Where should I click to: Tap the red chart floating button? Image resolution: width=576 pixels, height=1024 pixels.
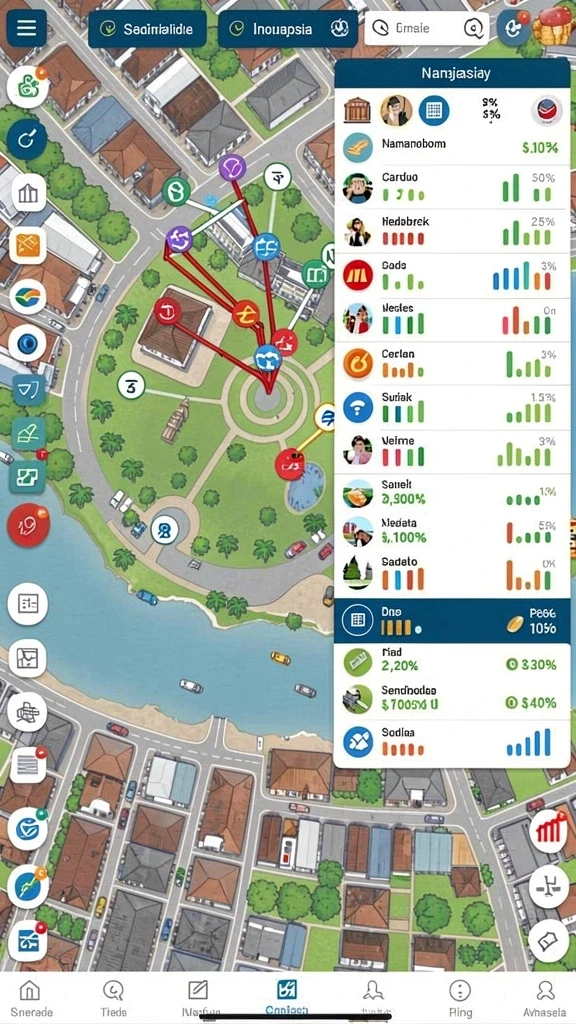coord(547,831)
